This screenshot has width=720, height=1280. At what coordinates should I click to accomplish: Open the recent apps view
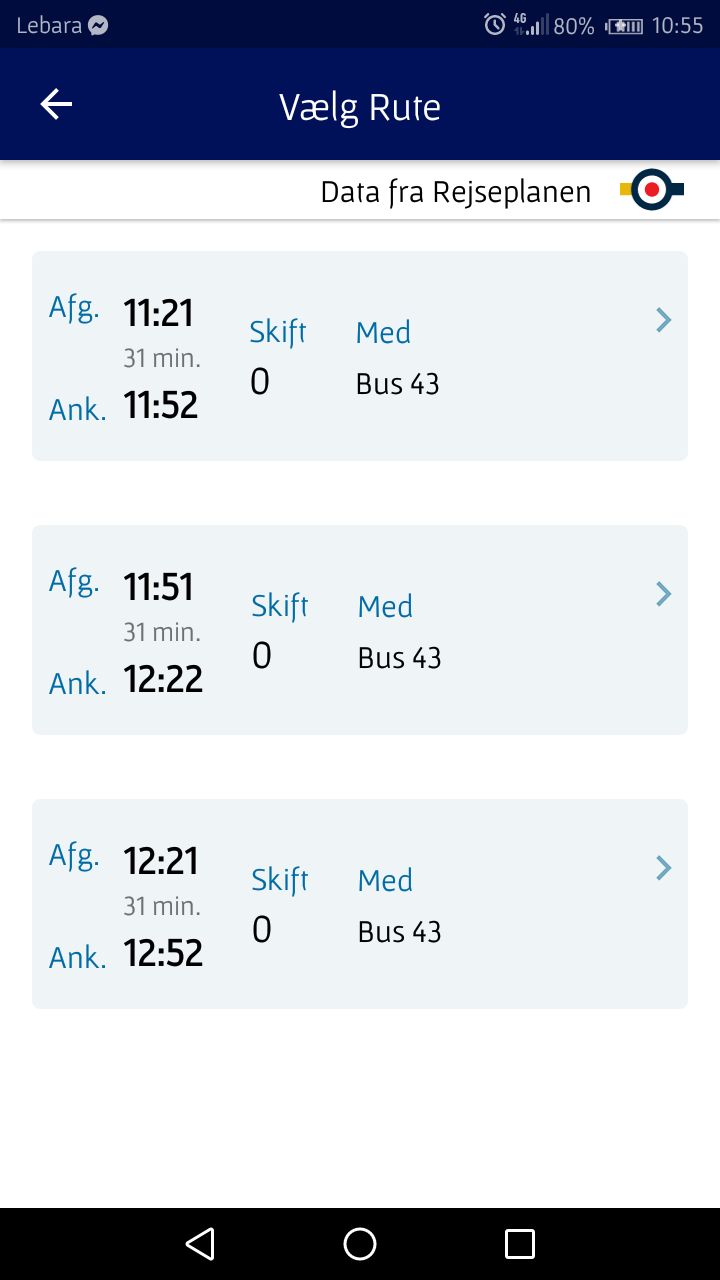point(520,1244)
